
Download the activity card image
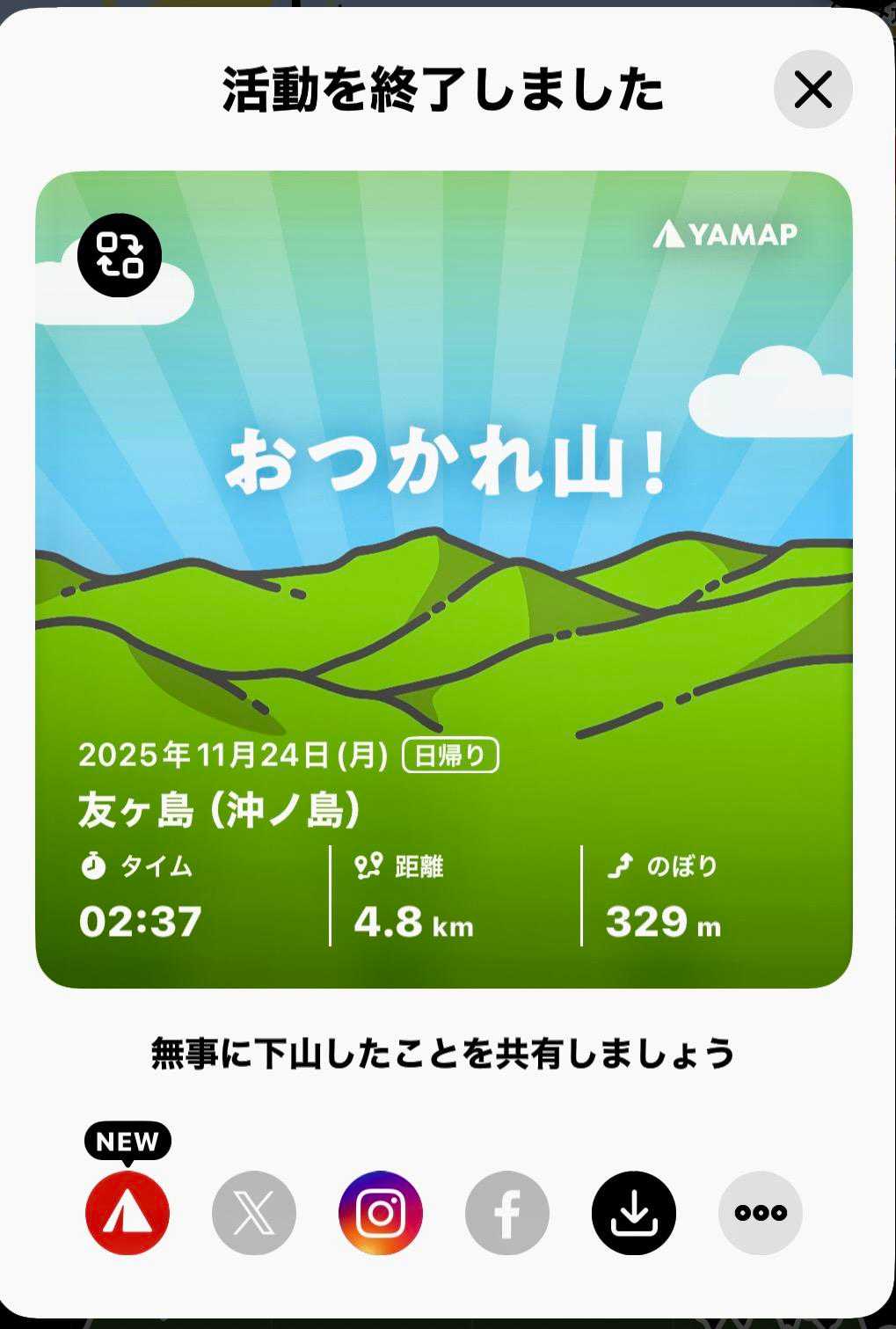coord(634,1213)
